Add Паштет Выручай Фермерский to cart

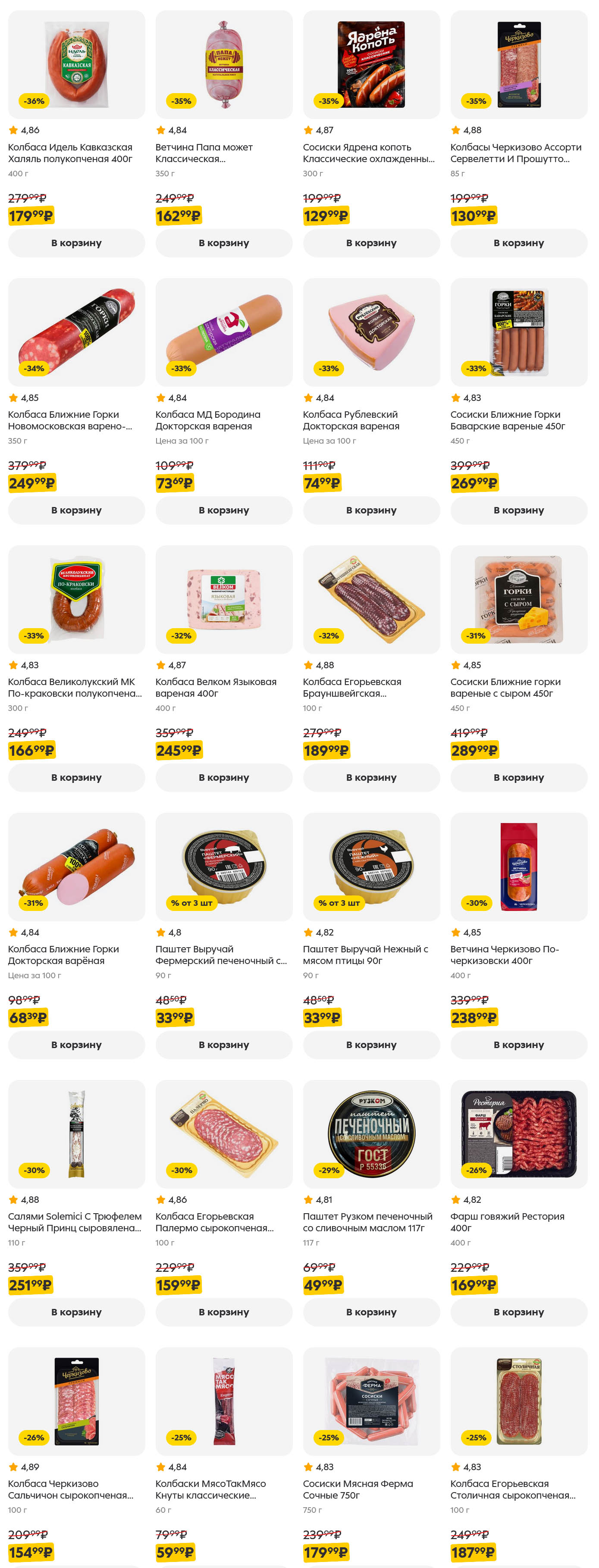click(x=223, y=1045)
